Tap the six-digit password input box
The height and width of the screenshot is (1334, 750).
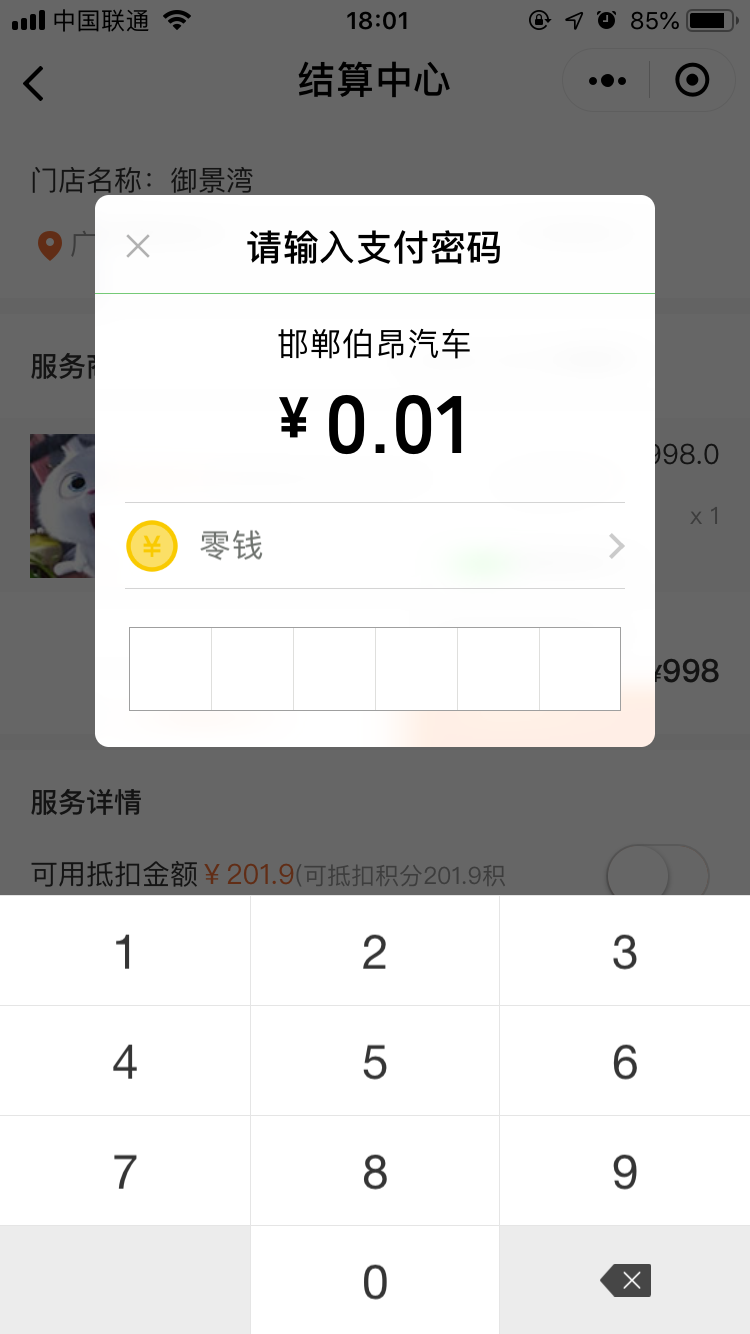point(375,669)
